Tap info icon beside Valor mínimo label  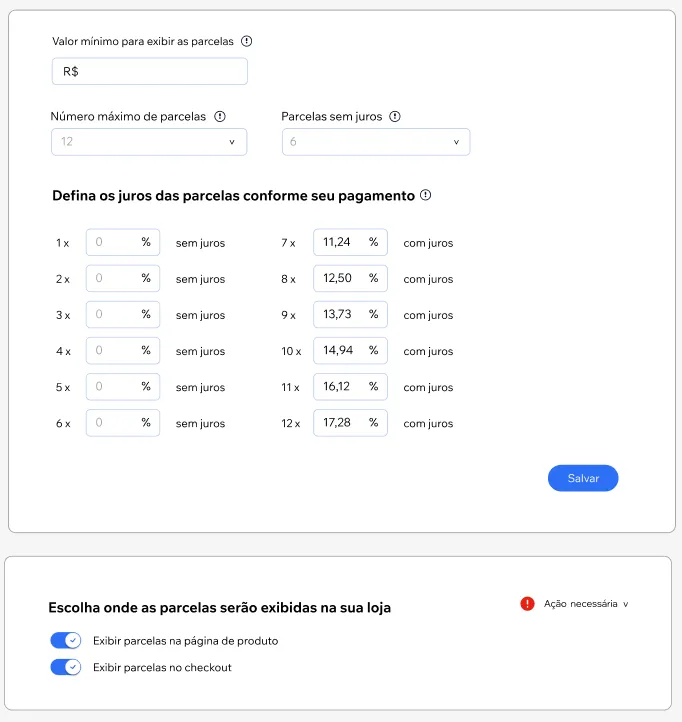pos(247,41)
